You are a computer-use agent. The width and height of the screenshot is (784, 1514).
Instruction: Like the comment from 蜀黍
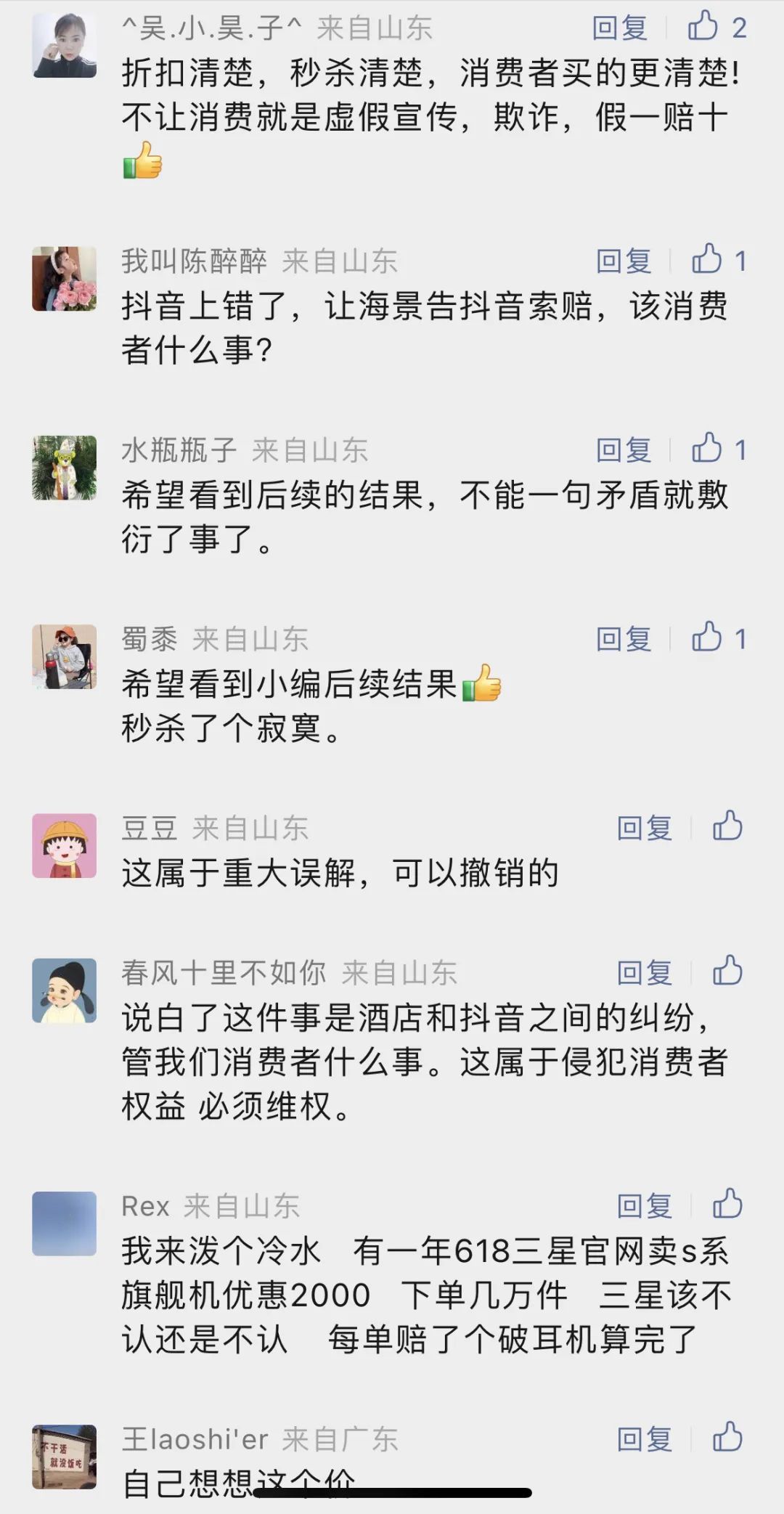click(706, 638)
